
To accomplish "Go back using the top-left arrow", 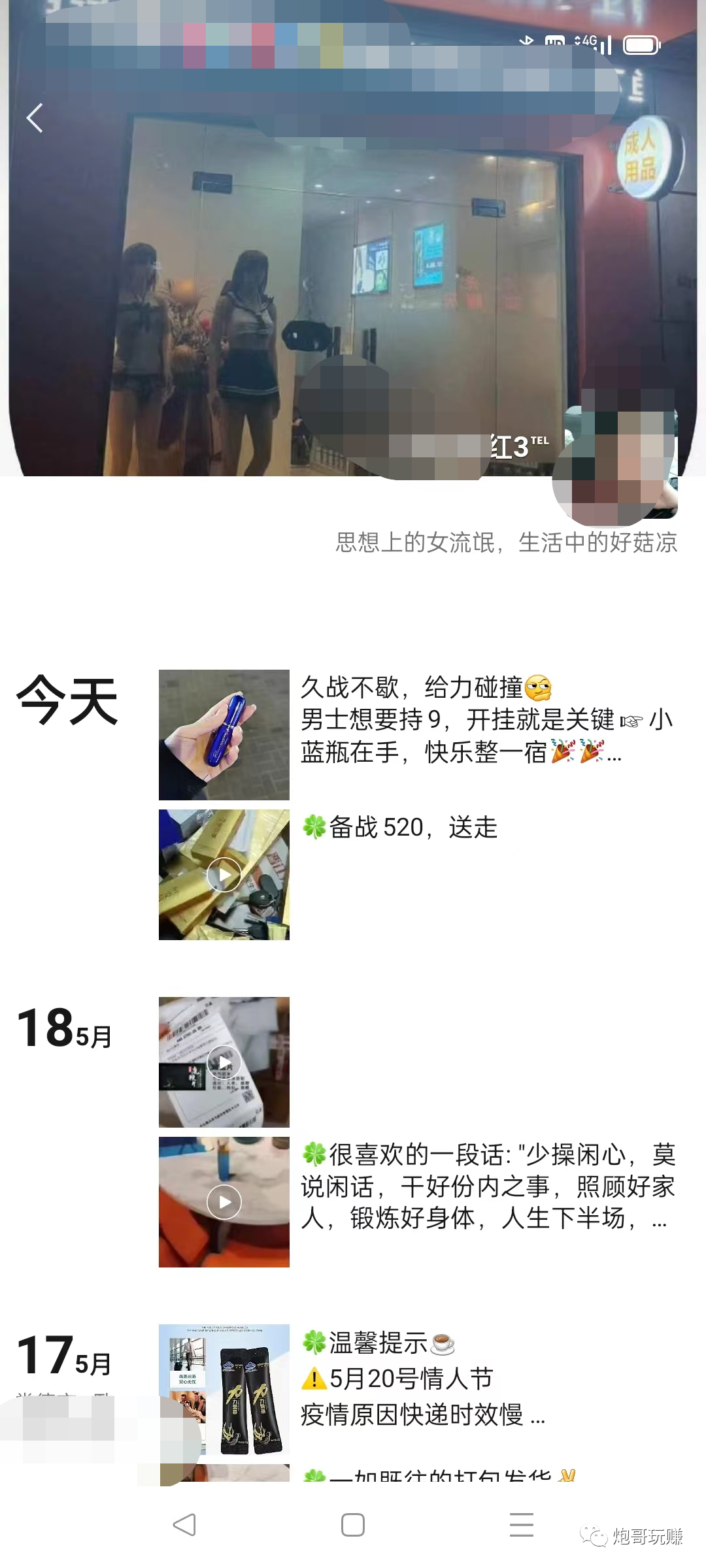I will pyautogui.click(x=35, y=118).
